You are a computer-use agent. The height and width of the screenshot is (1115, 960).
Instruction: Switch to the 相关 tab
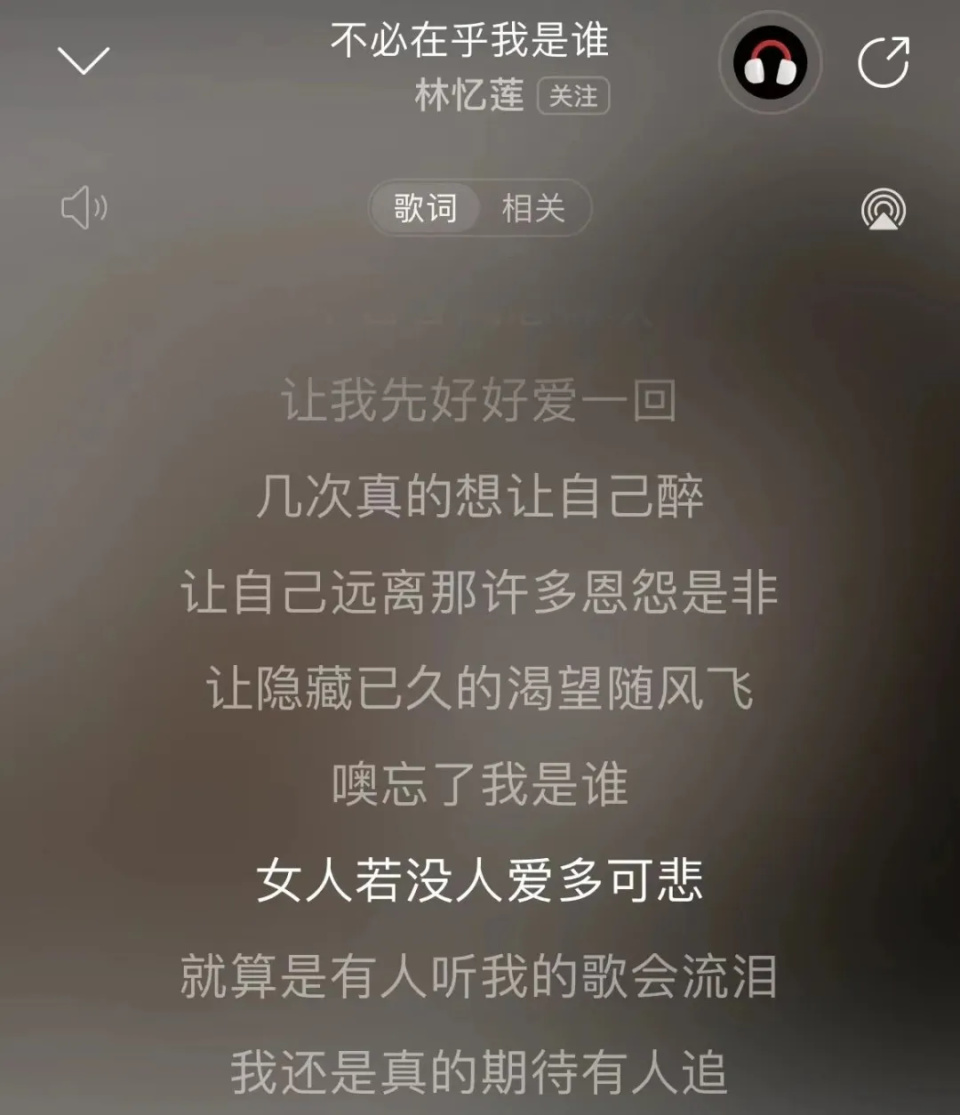point(533,208)
